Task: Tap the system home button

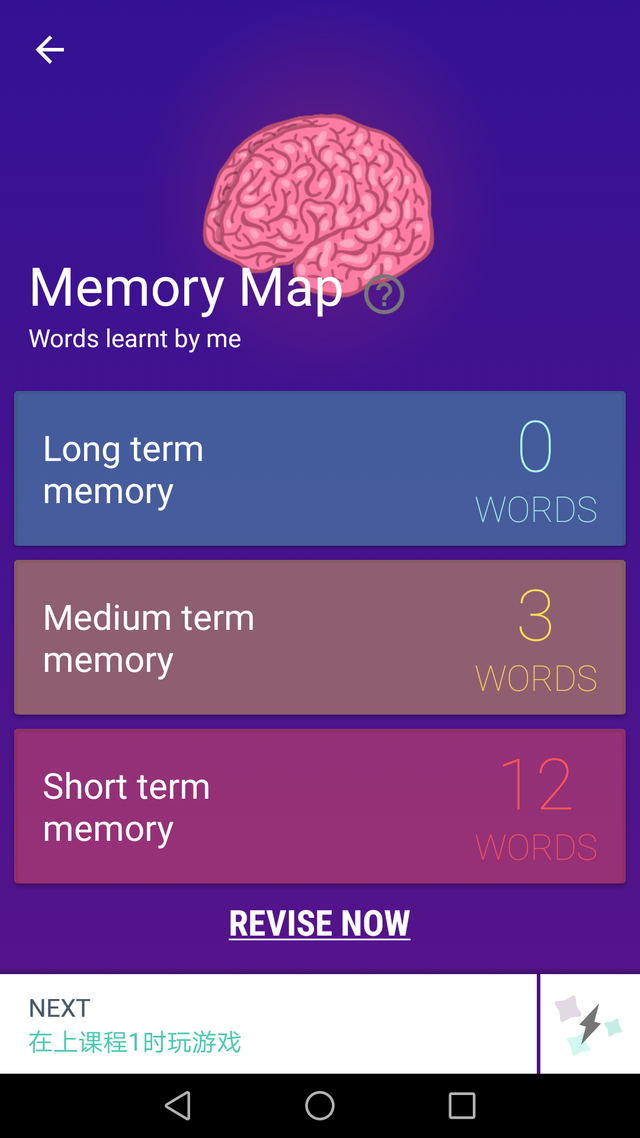Action: click(x=320, y=1105)
